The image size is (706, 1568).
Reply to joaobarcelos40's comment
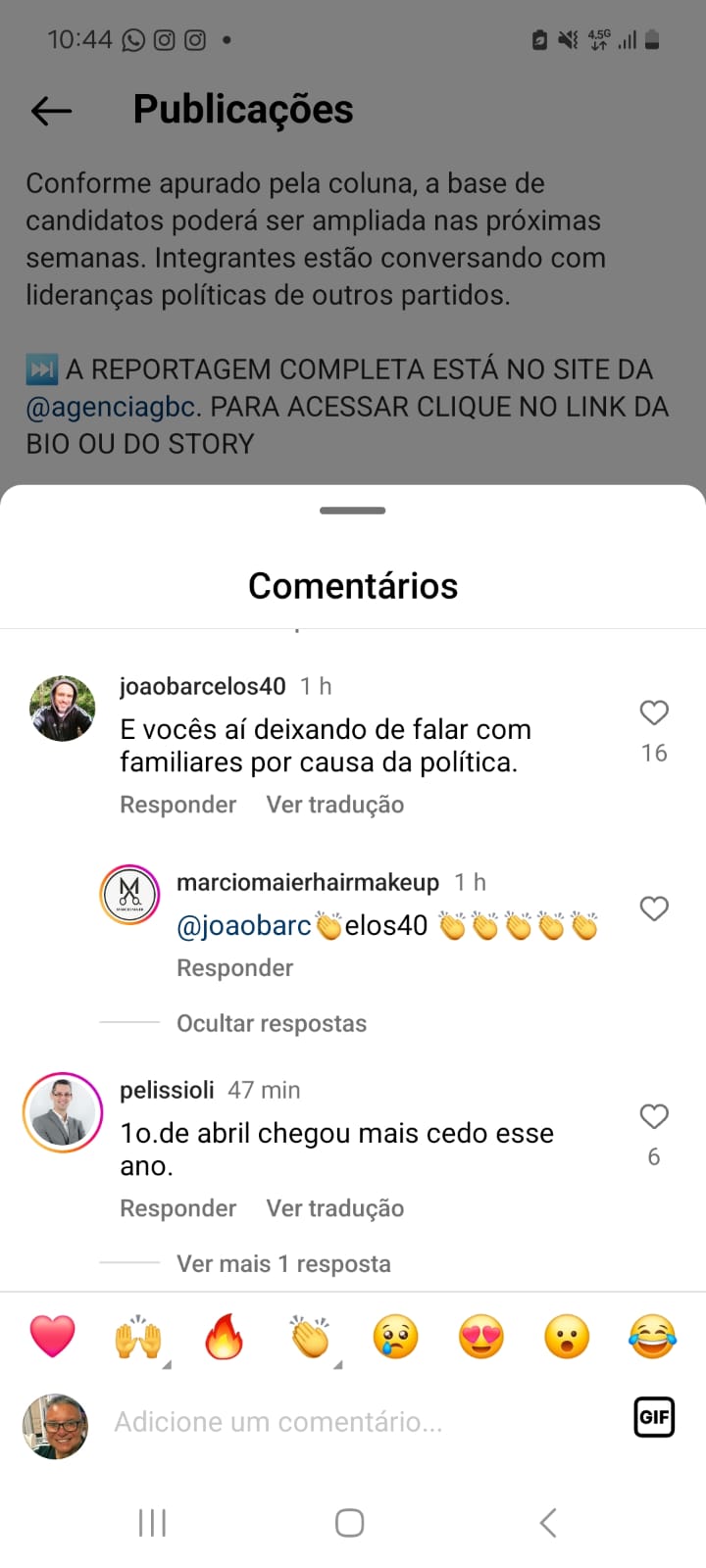pos(177,805)
